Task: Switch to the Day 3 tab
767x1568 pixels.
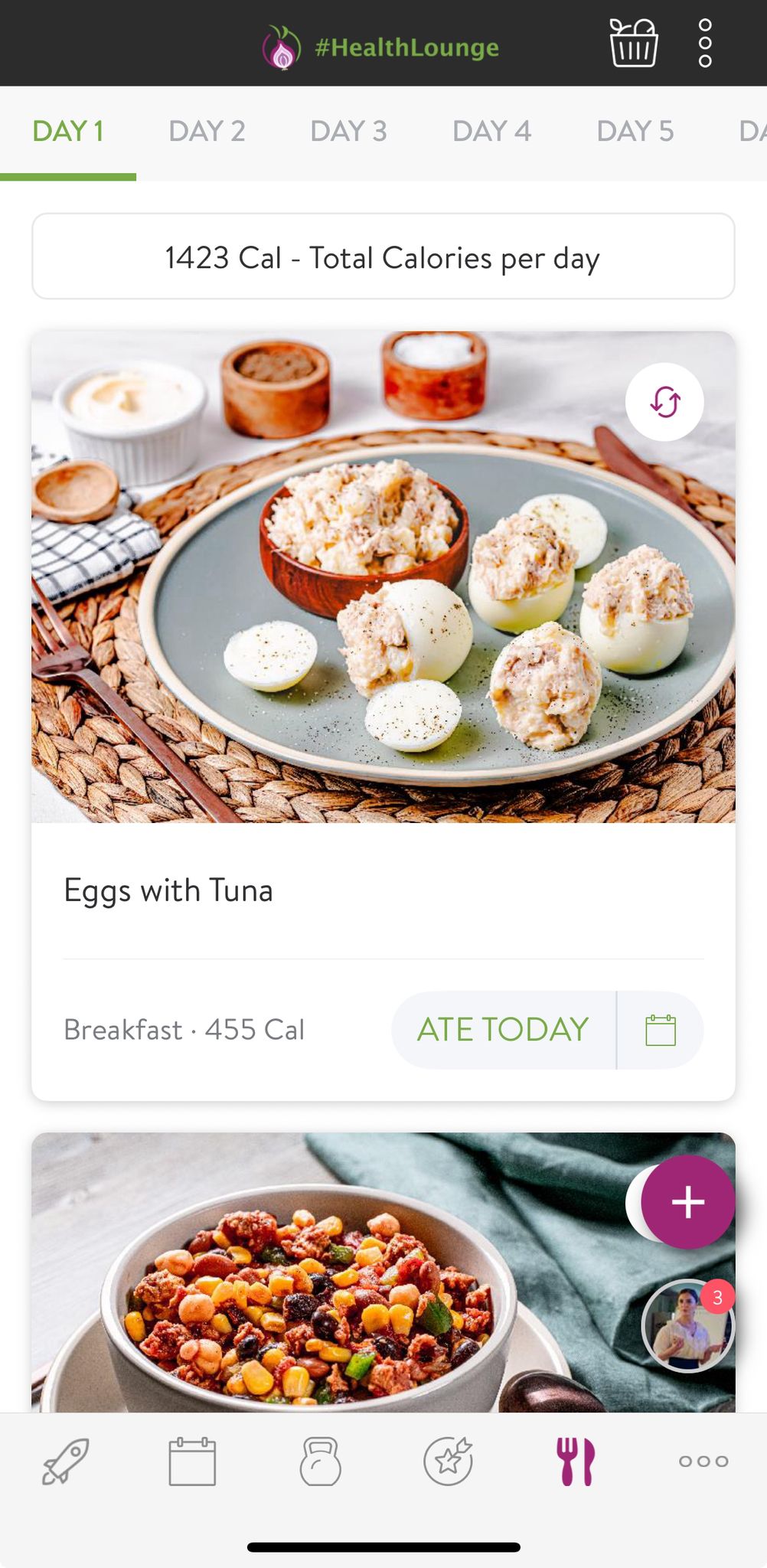Action: (348, 132)
